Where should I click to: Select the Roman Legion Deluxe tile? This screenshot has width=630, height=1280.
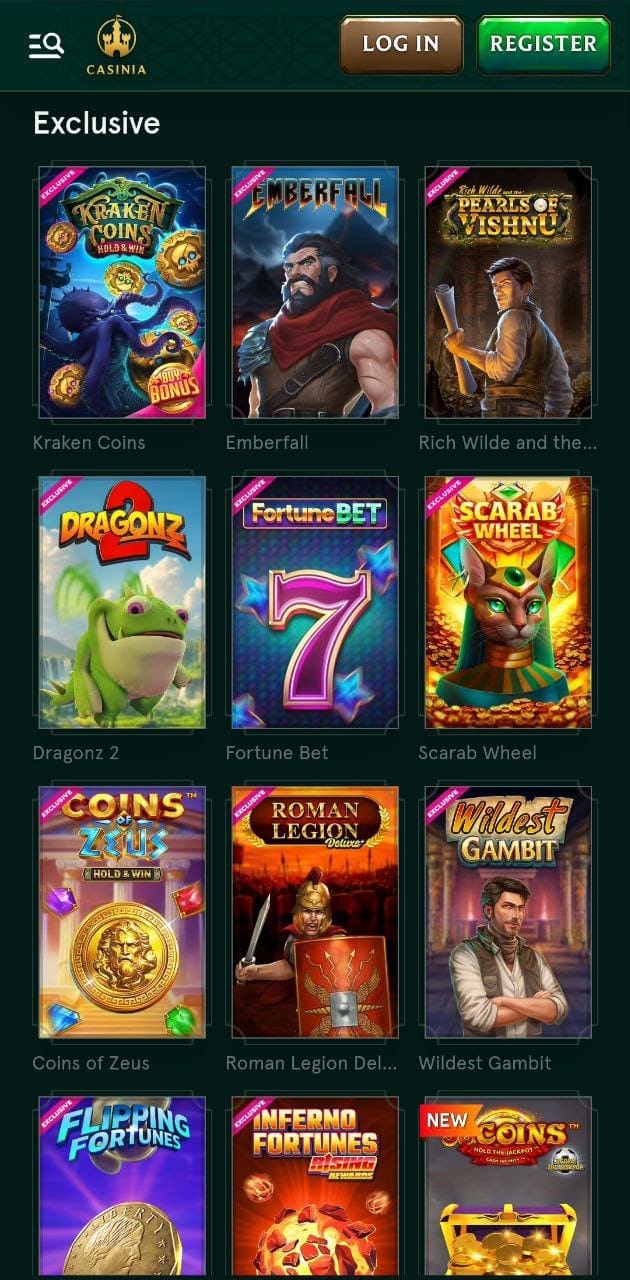pyautogui.click(x=315, y=912)
